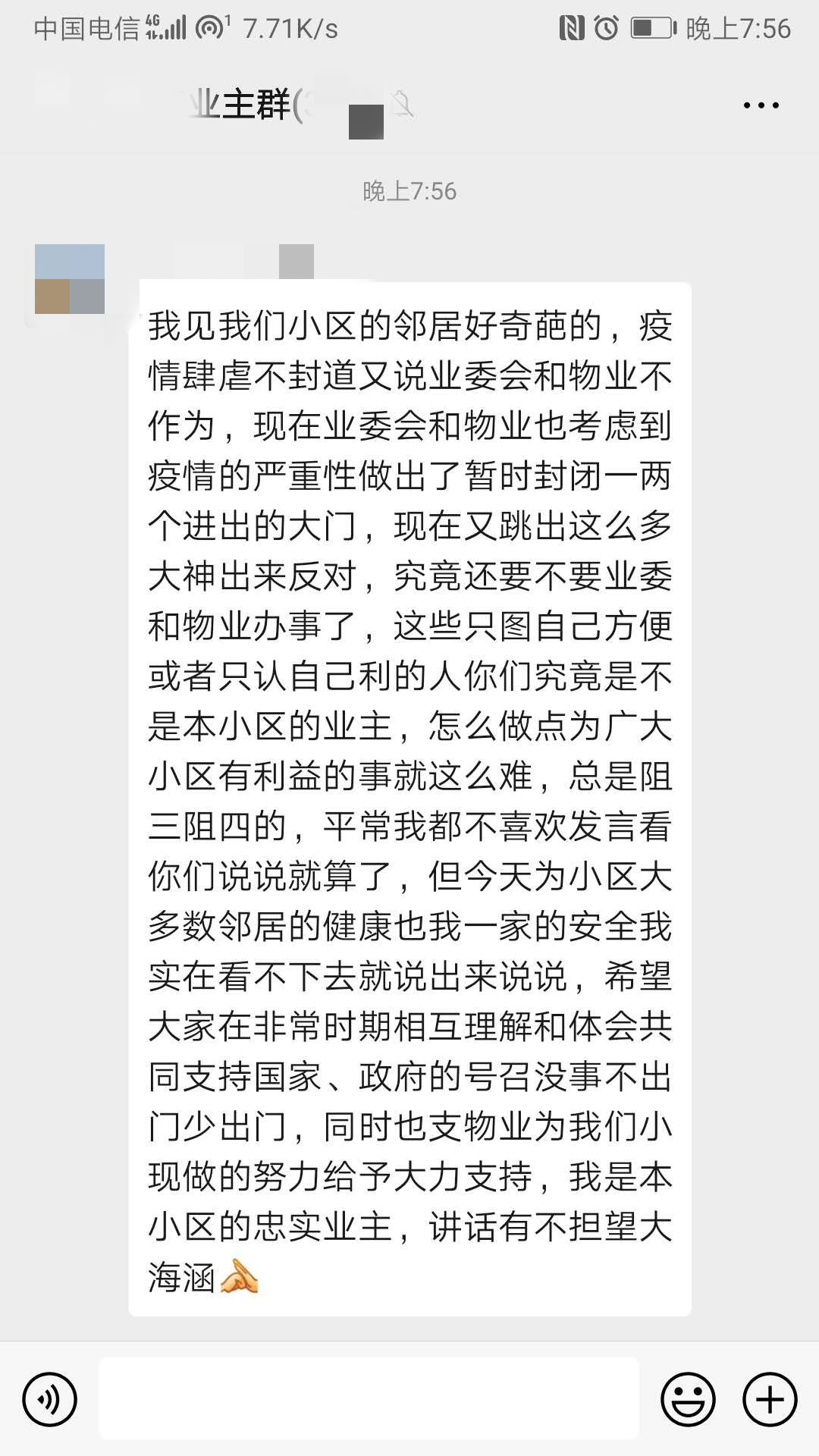This screenshot has height=1456, width=819.
Task: Open the message sender's avatar profile
Action: [x=70, y=279]
